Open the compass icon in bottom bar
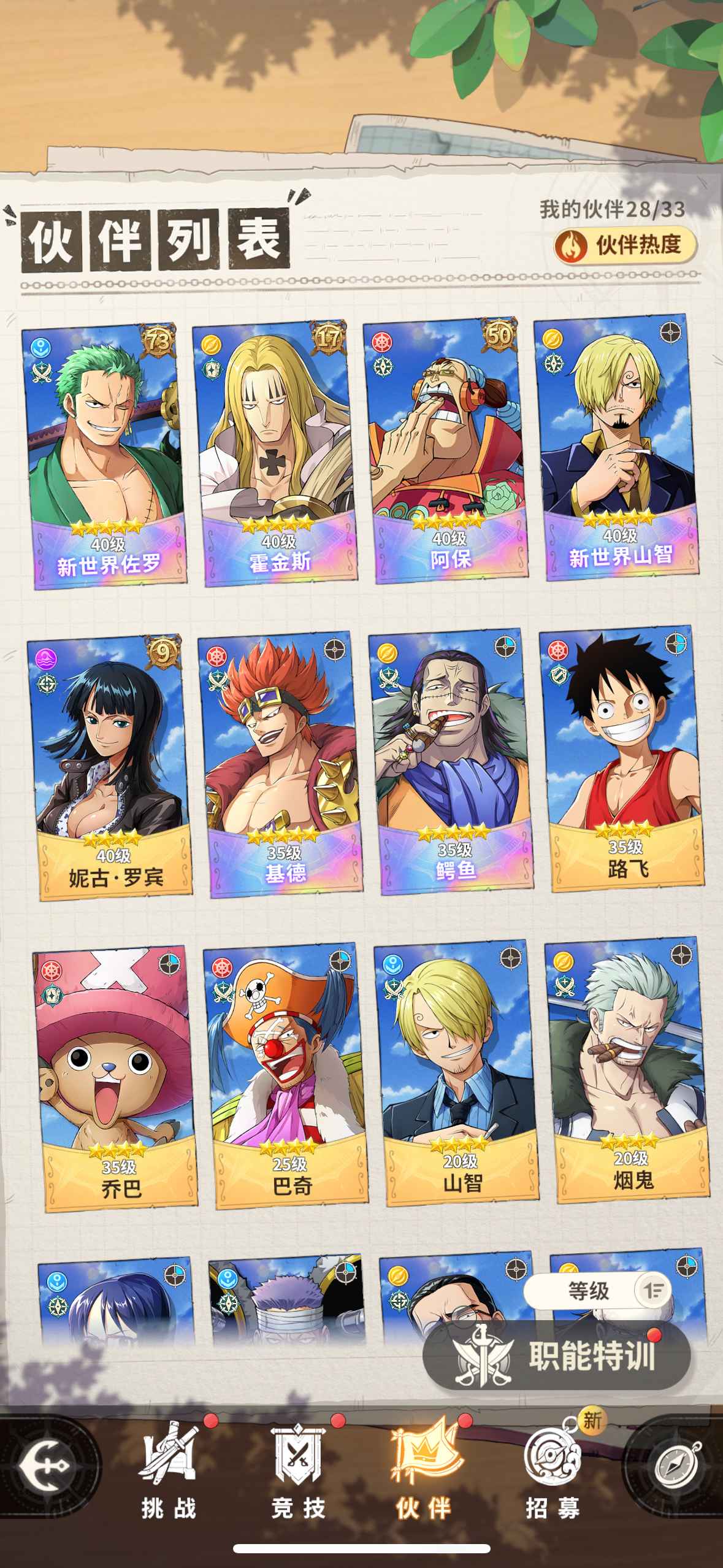Viewport: 723px width, 1568px height. (x=675, y=1466)
